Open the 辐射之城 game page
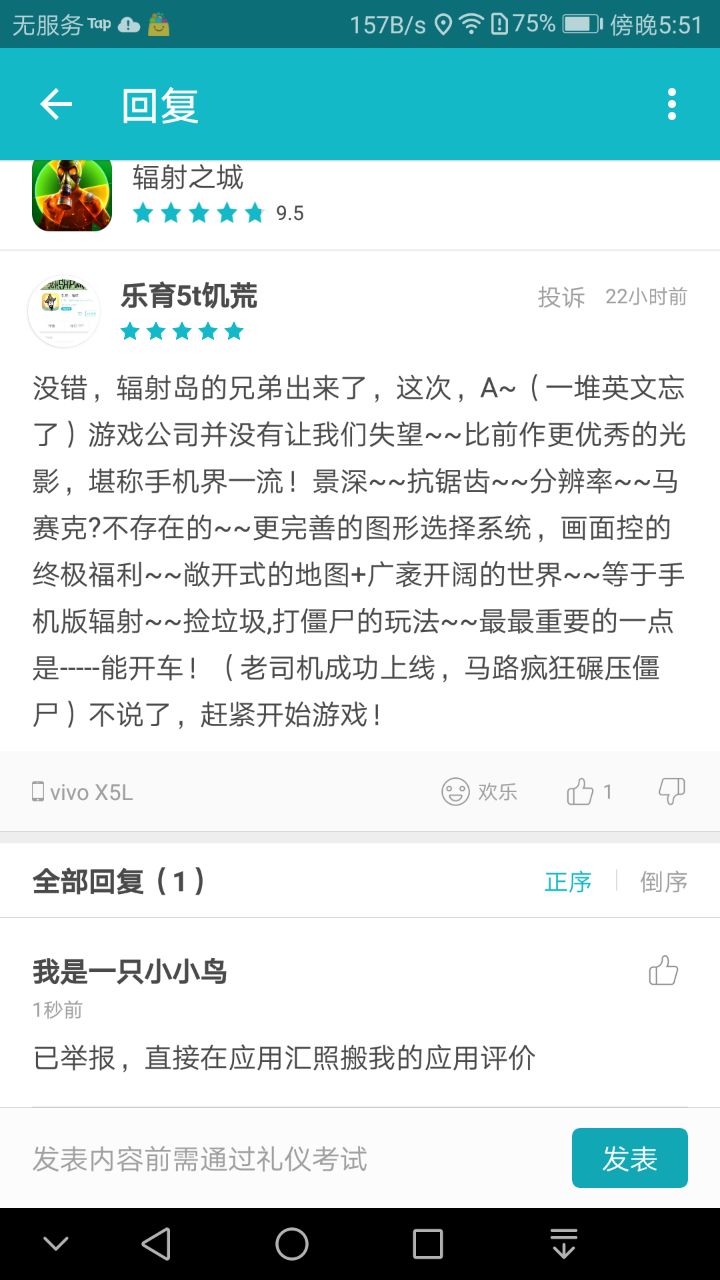This screenshot has height=1280, width=720. tap(188, 179)
